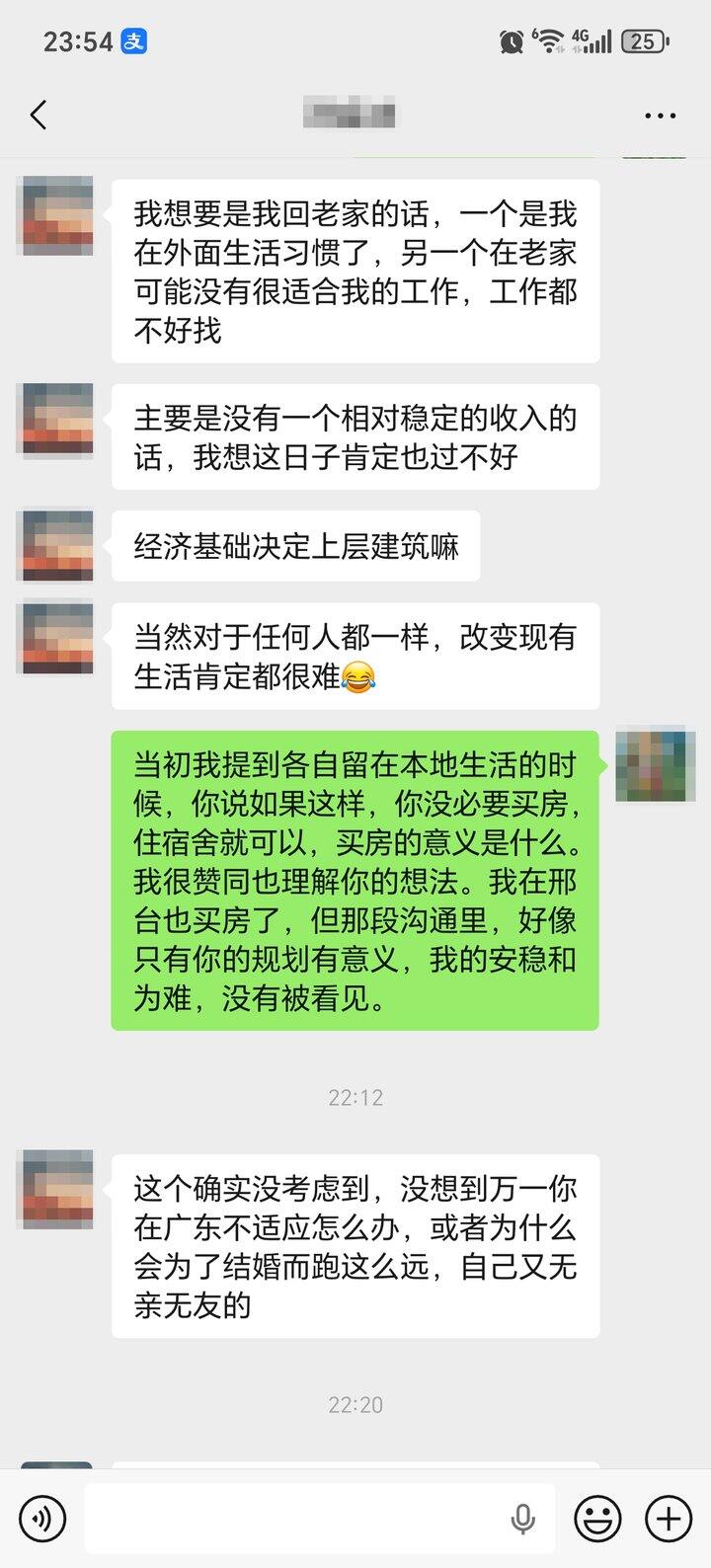Open the chat's three-dot menu
Viewport: 711px width, 1568px height.
click(x=660, y=116)
